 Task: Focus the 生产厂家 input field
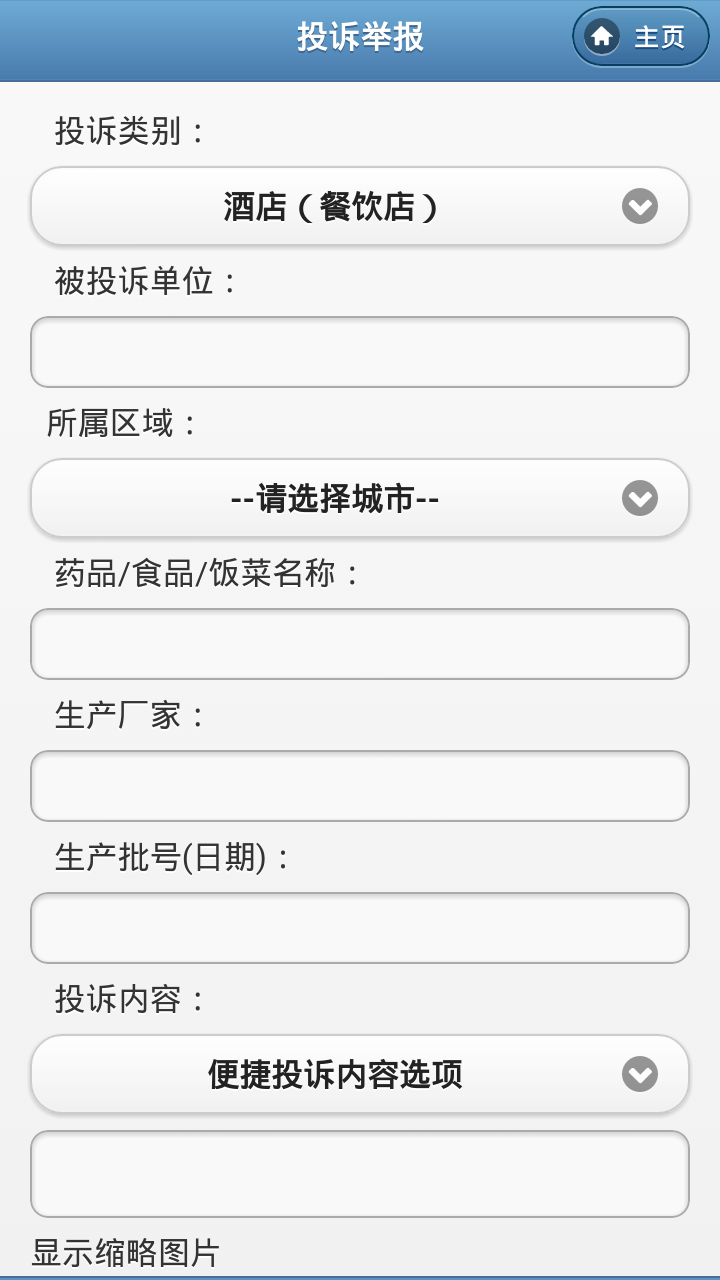358,786
